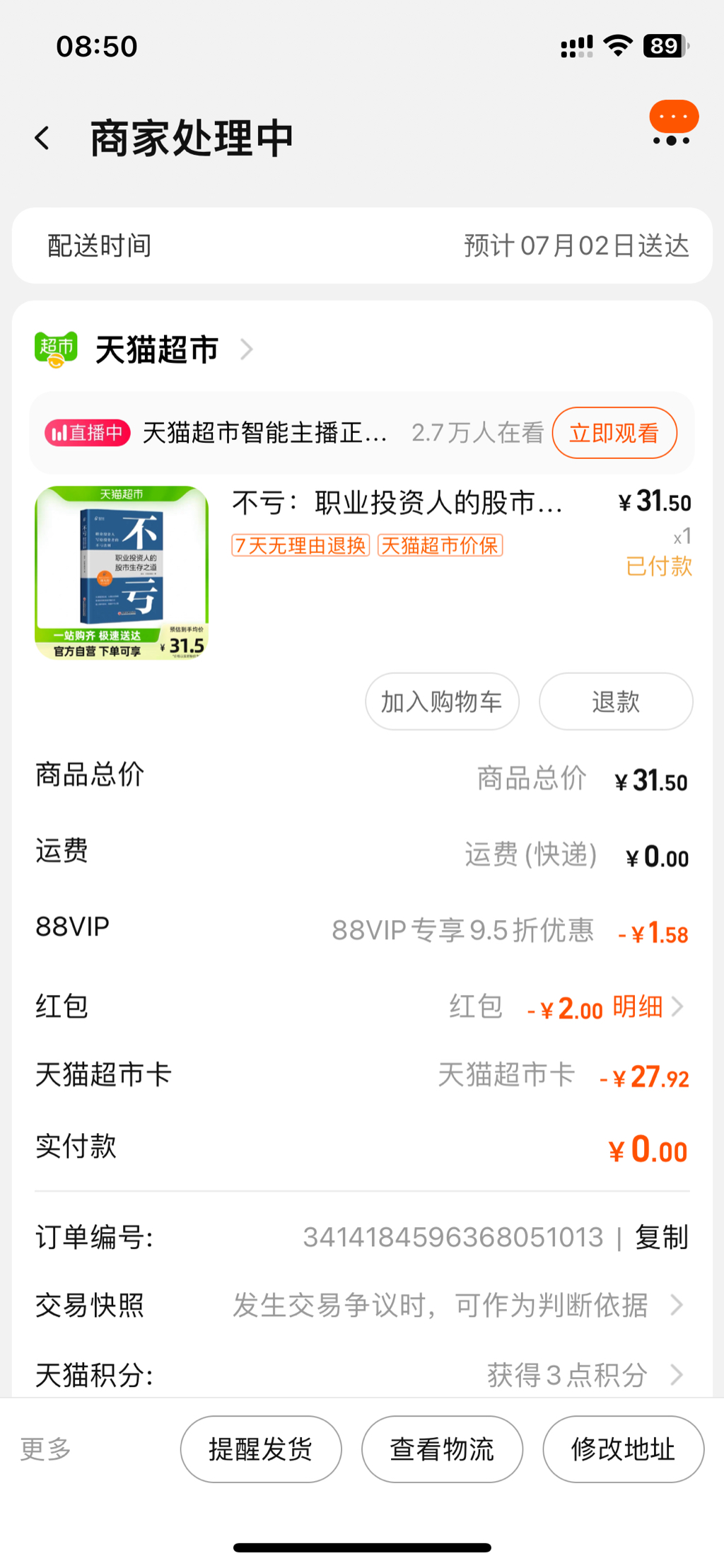Add the book to cart with 加入购物车
The width and height of the screenshot is (724, 1568).
click(x=442, y=702)
